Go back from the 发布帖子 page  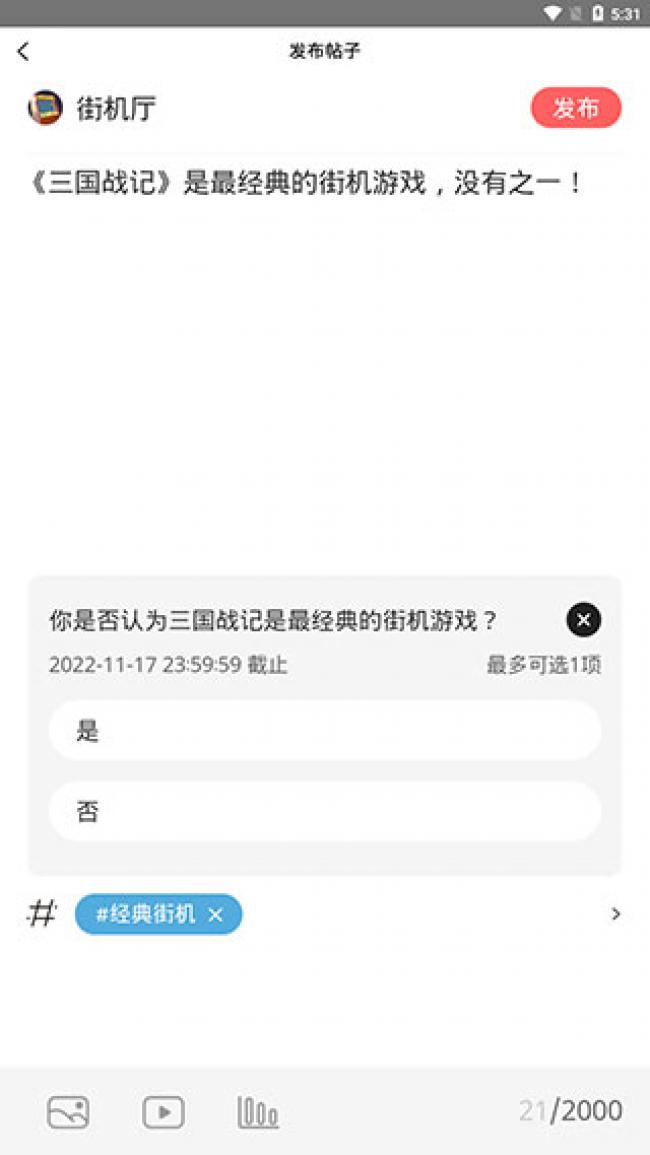(24, 52)
